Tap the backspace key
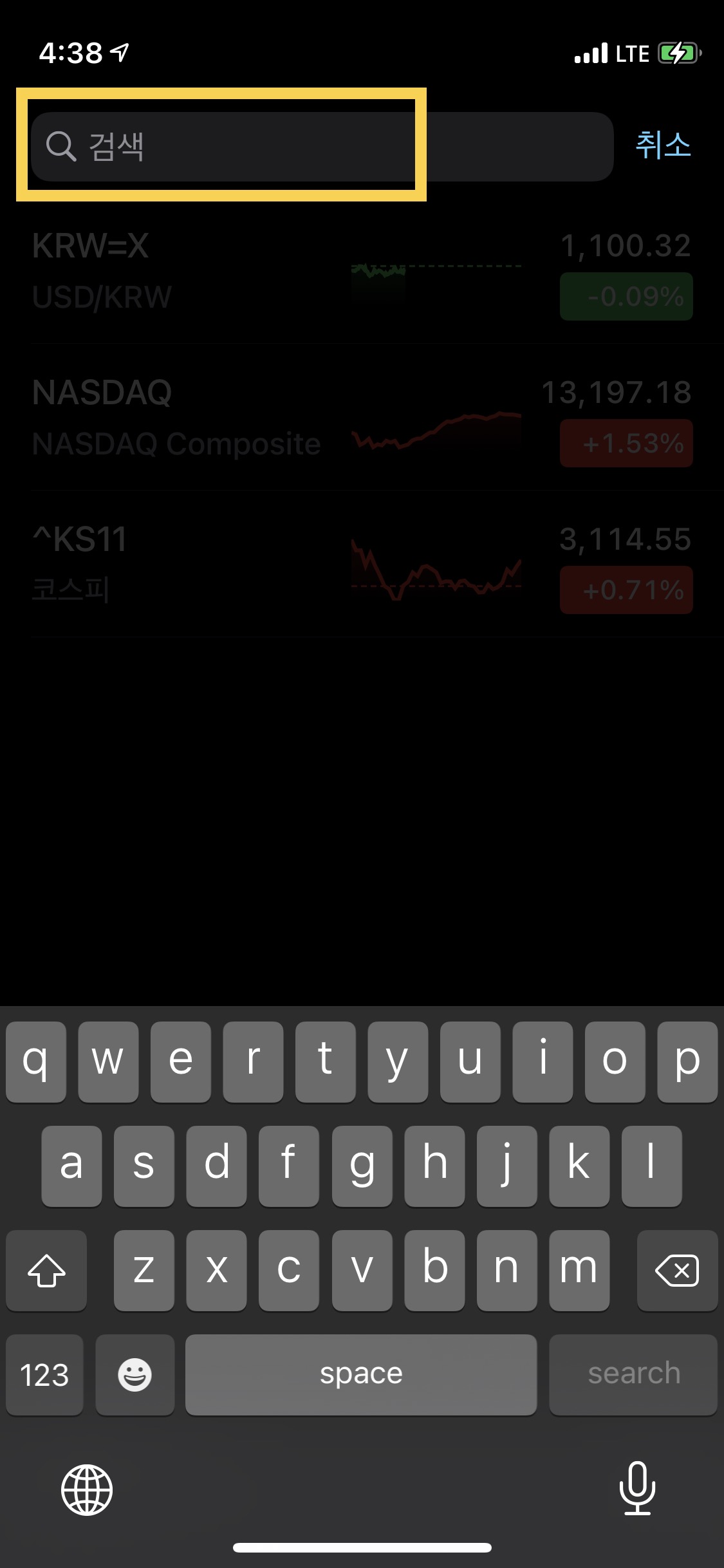 pos(676,1271)
